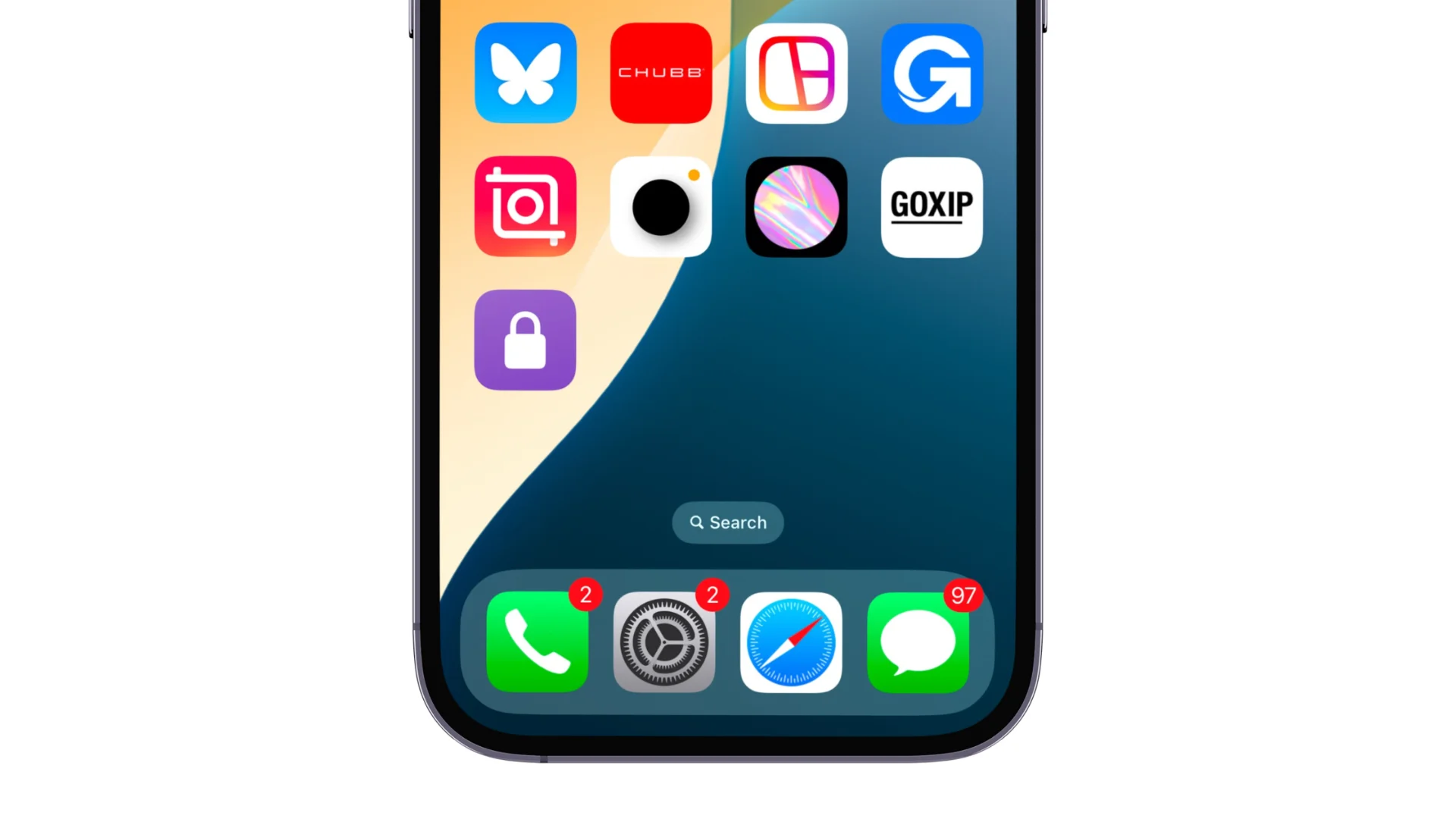1456x819 pixels.
Task: Open Settings from the dock
Action: (664, 642)
